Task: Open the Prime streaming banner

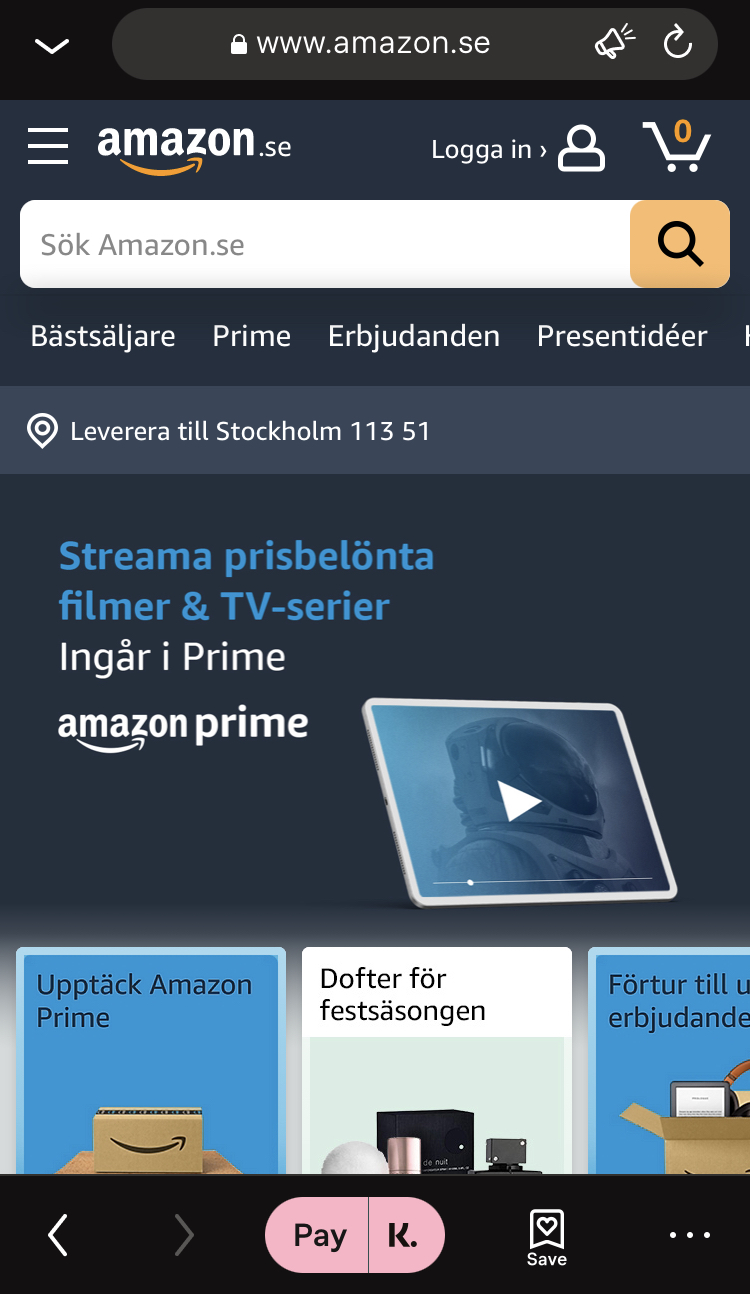Action: pyautogui.click(x=375, y=700)
